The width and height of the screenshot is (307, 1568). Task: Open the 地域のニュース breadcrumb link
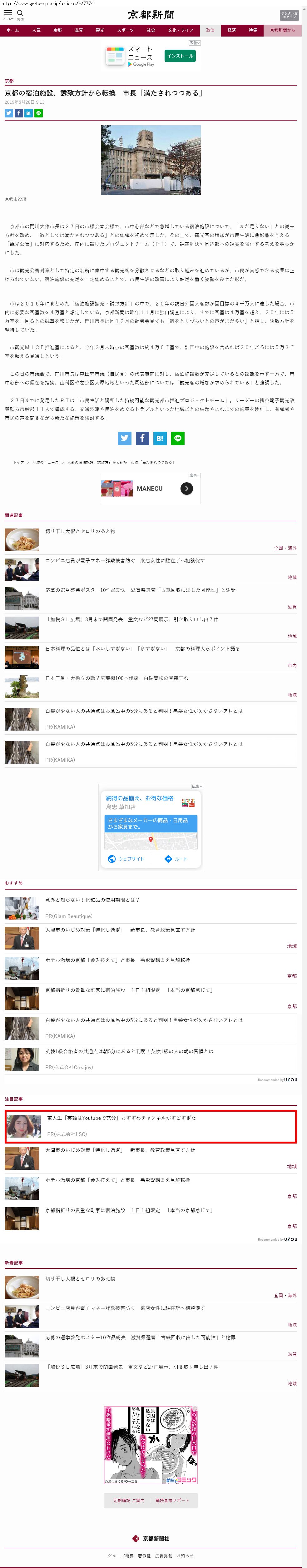tap(46, 463)
